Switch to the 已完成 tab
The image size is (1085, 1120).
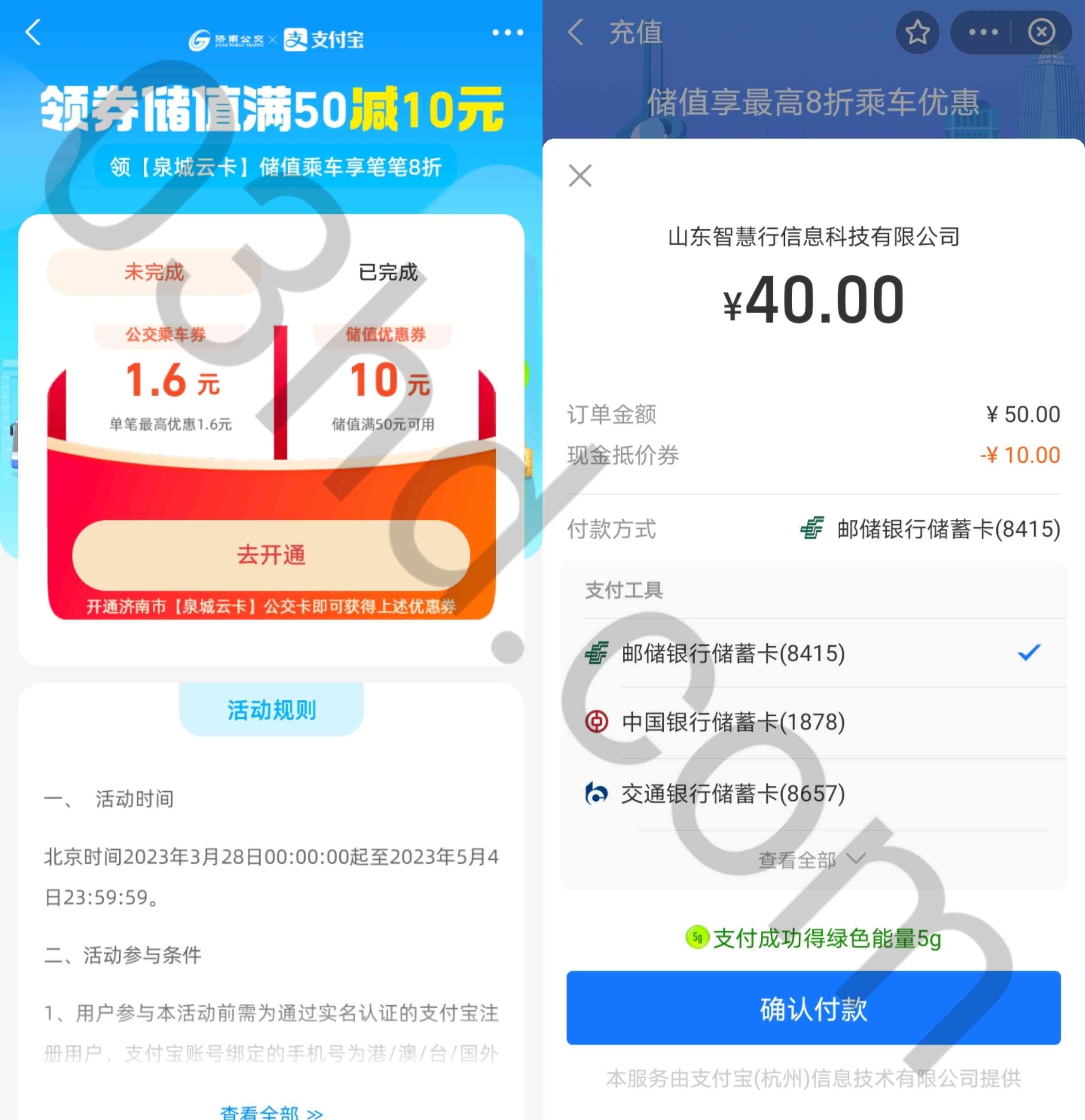(x=388, y=272)
